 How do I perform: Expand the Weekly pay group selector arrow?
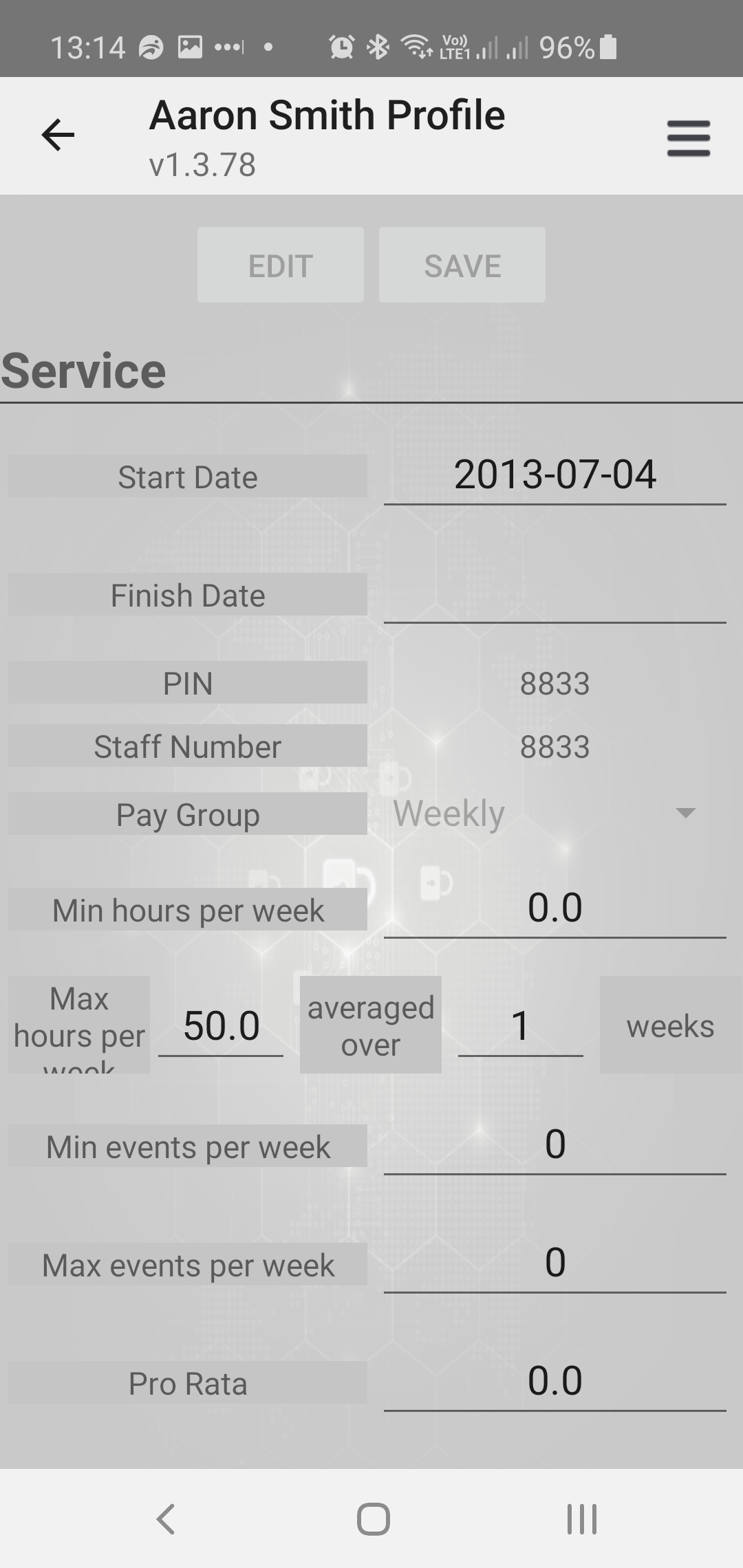point(685,814)
